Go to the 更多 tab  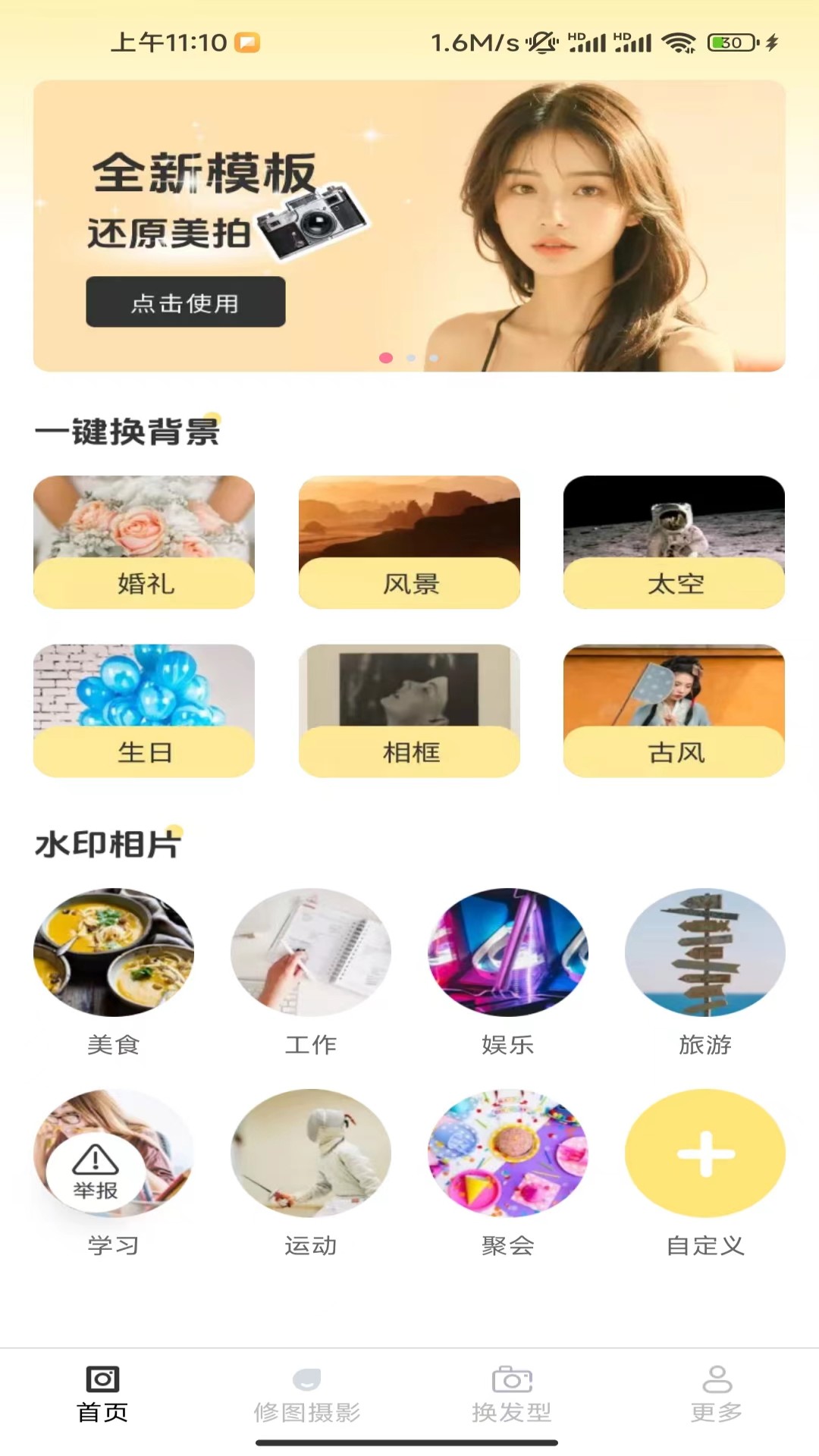coord(717,1395)
